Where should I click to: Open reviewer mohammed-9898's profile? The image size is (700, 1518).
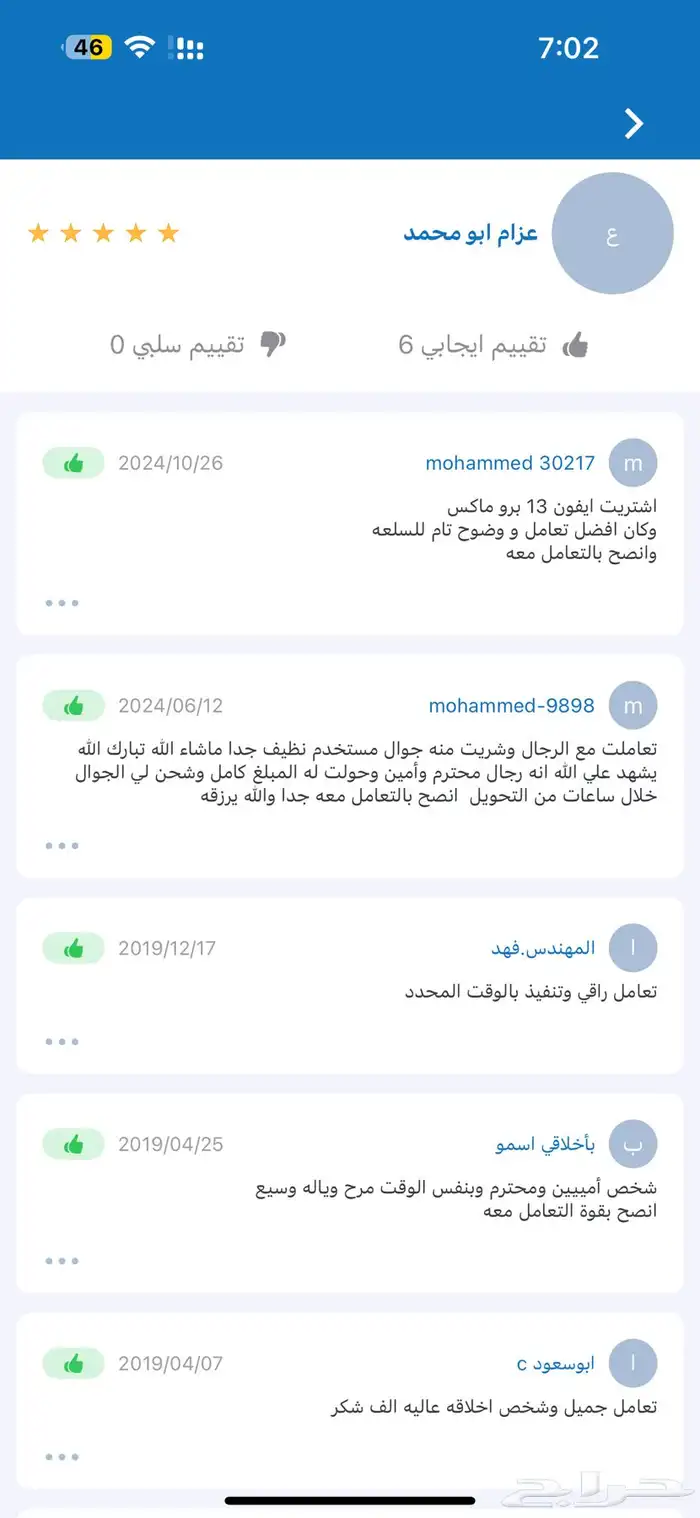tap(512, 706)
